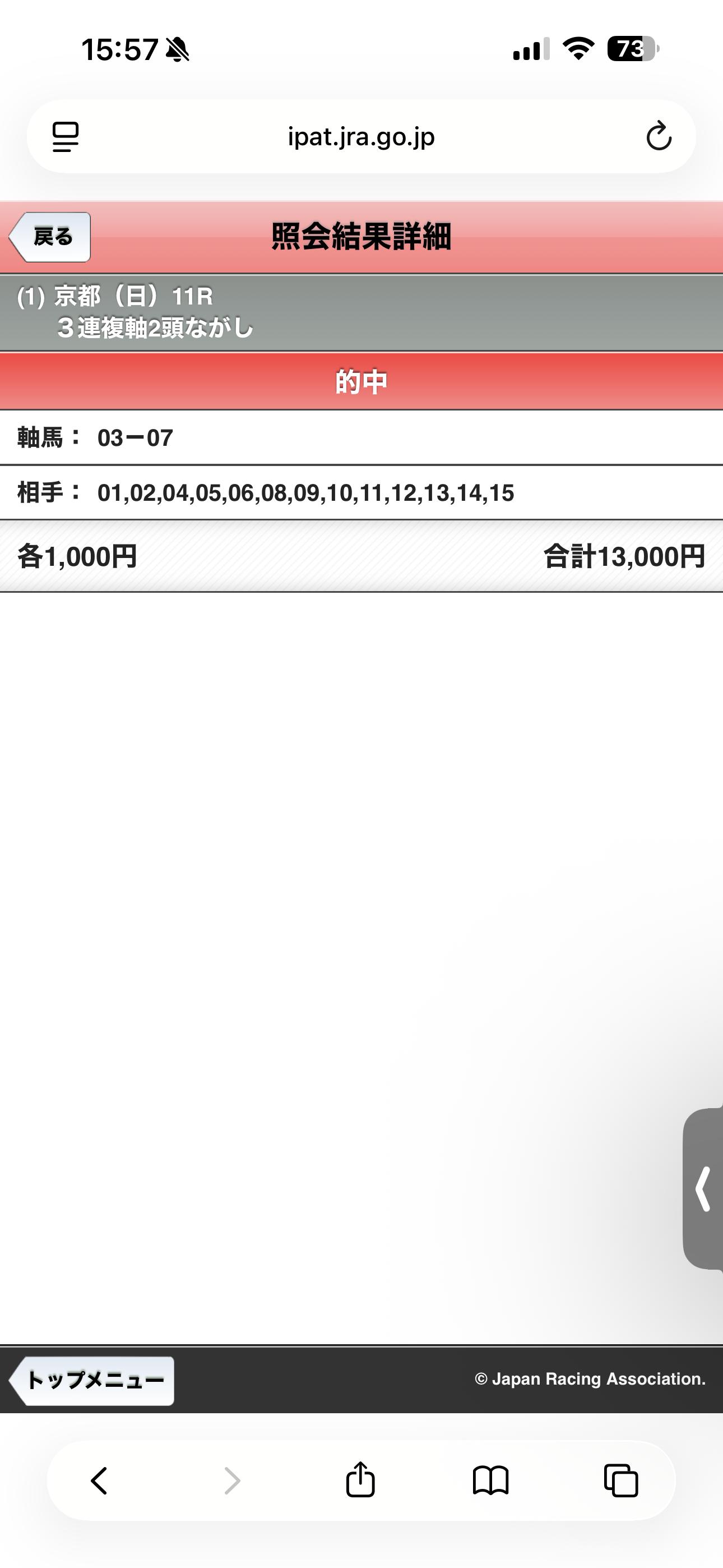Go back with the browser back arrow
This screenshot has width=723, height=1568.
99,1481
